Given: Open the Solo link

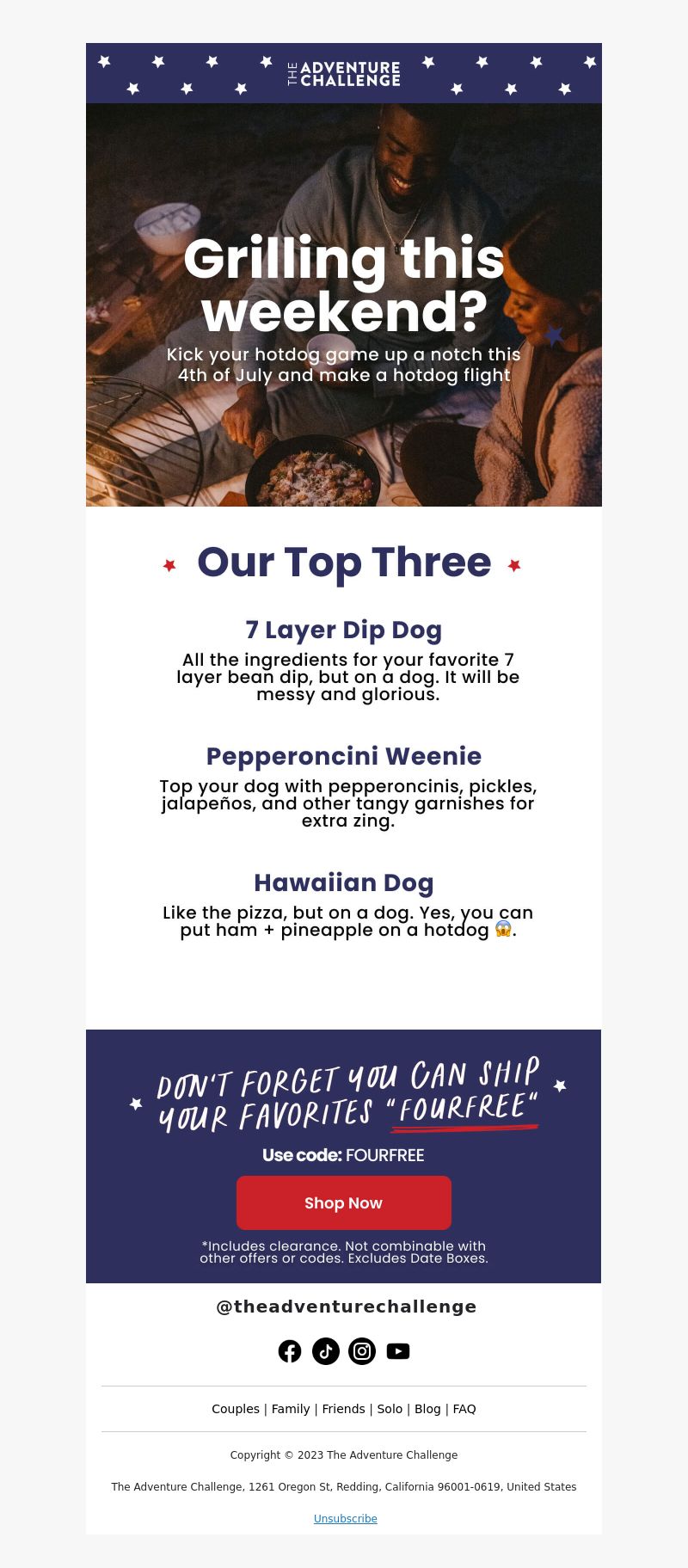Looking at the screenshot, I should pos(390,1409).
